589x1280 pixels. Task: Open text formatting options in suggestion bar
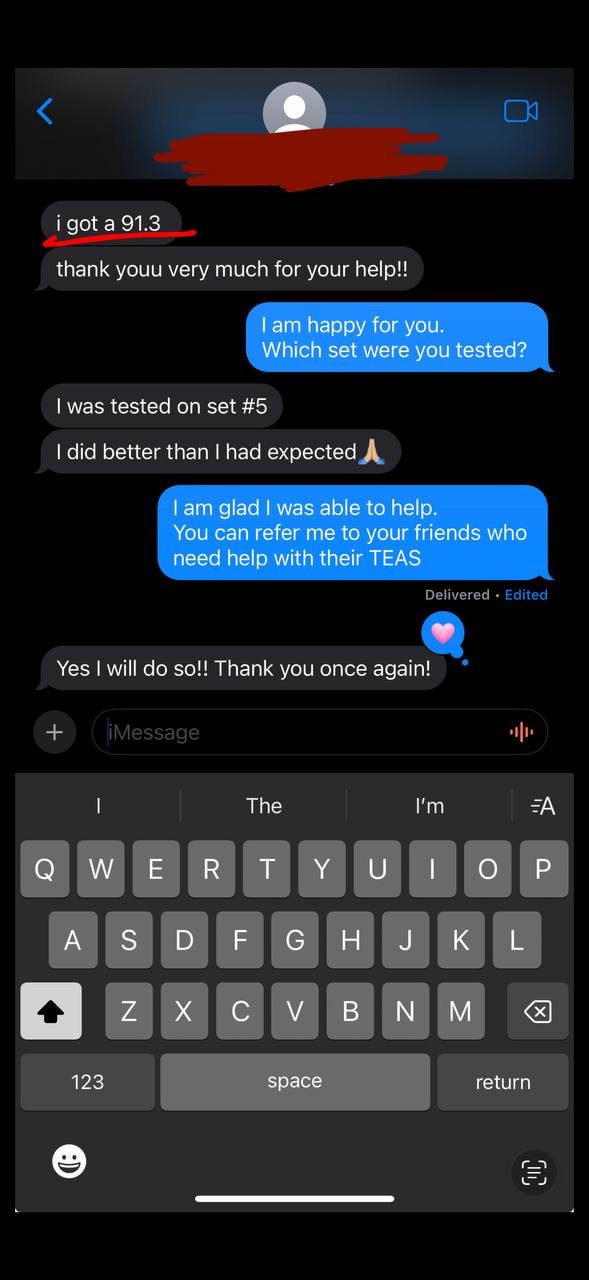click(542, 806)
